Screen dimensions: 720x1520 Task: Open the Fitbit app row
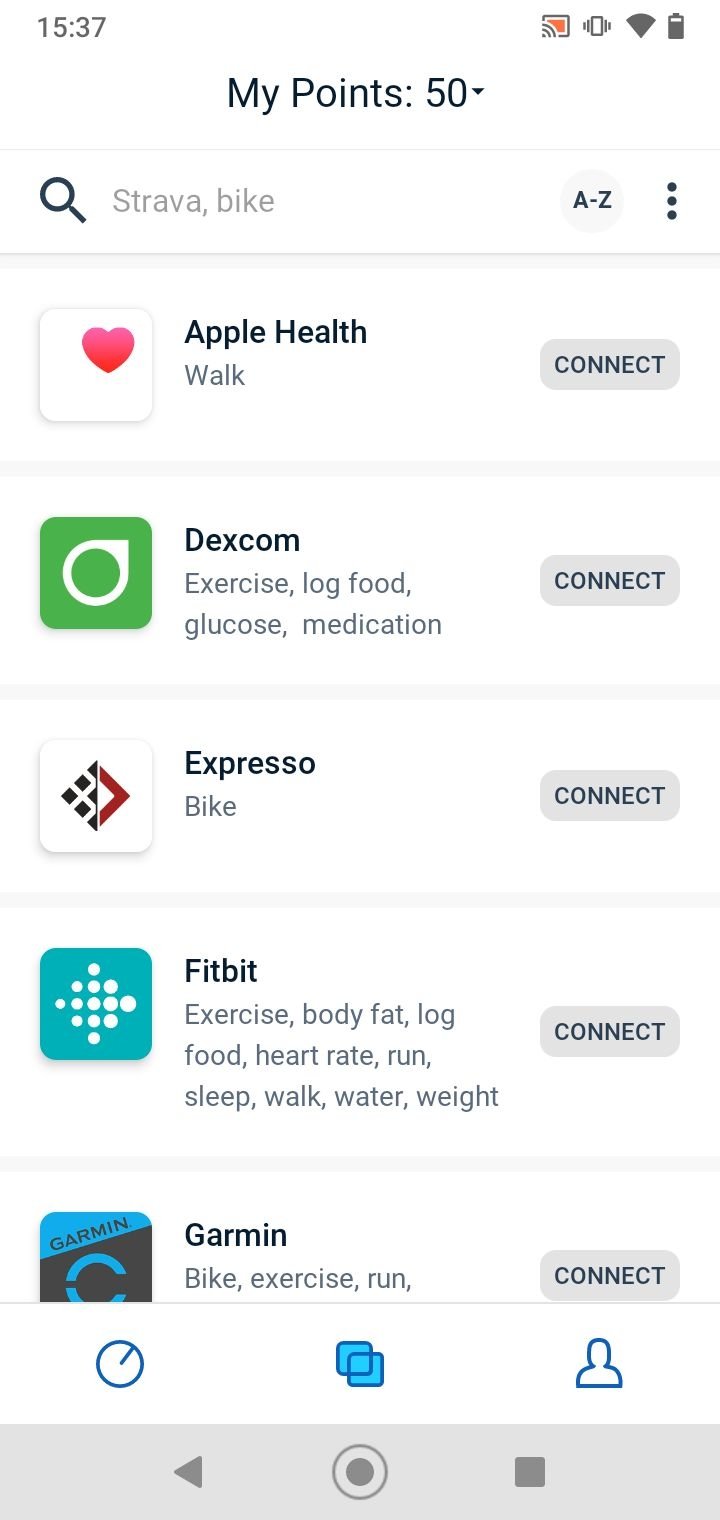pyautogui.click(x=360, y=1032)
